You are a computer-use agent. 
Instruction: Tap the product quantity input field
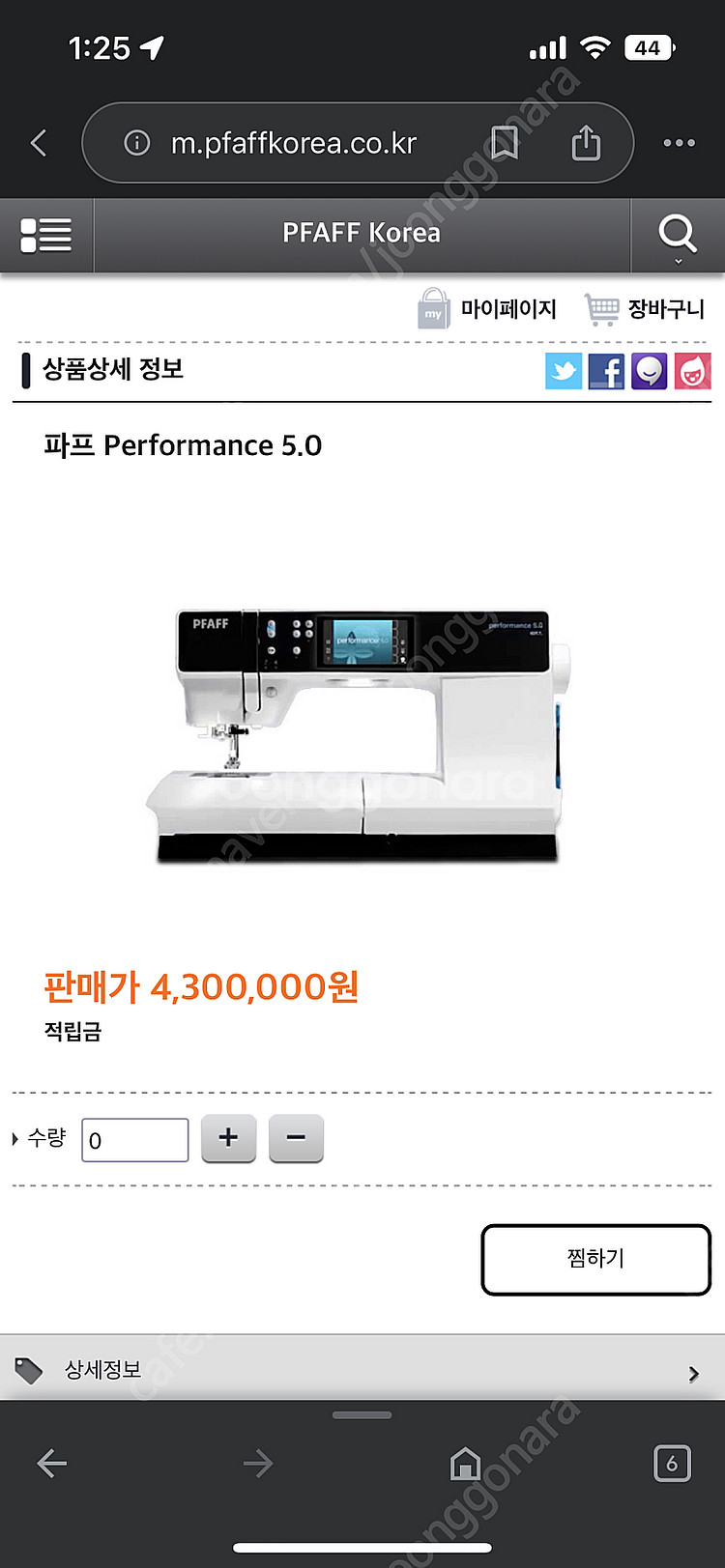[x=134, y=1139]
